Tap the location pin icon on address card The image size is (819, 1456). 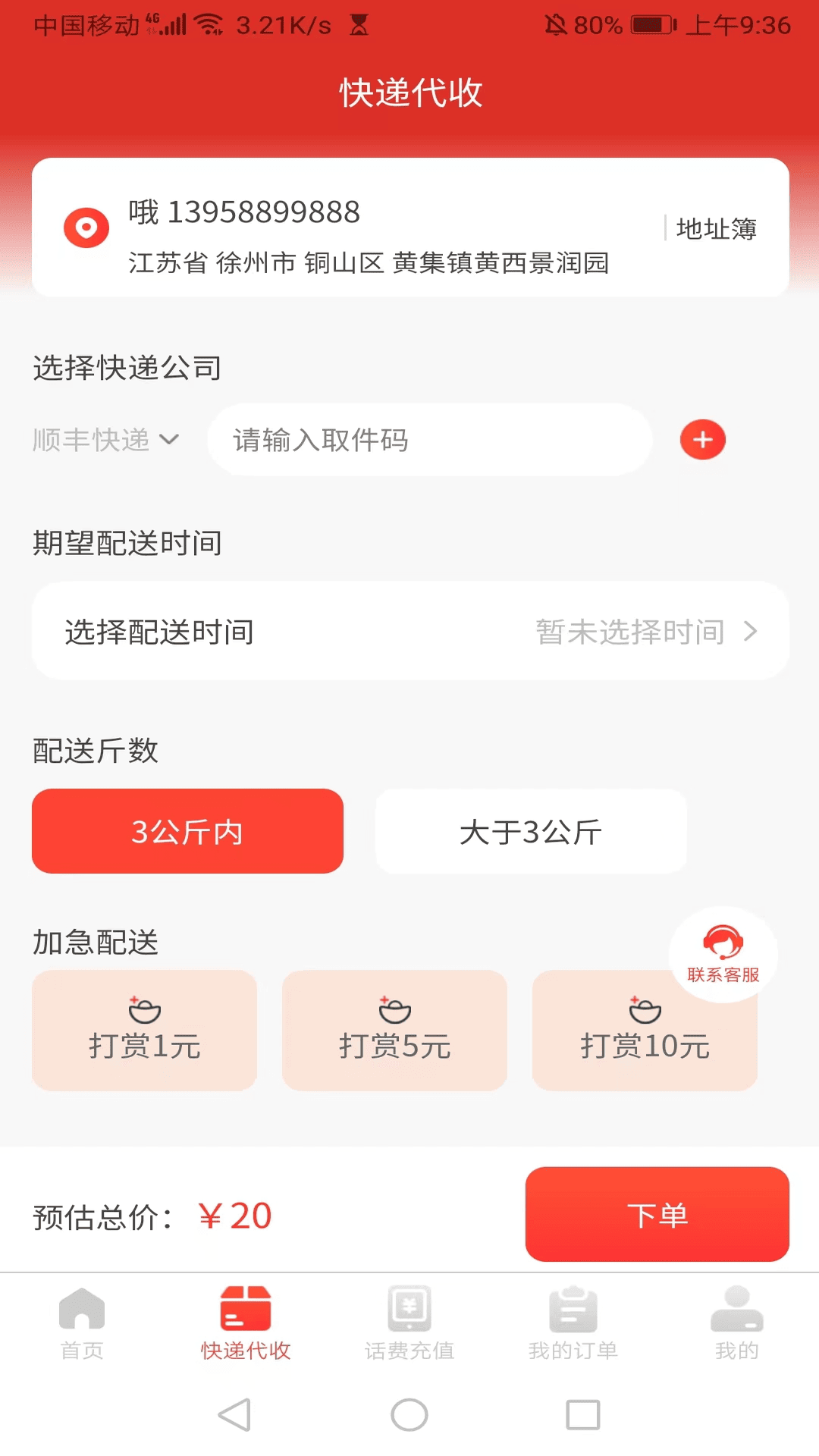tap(86, 226)
